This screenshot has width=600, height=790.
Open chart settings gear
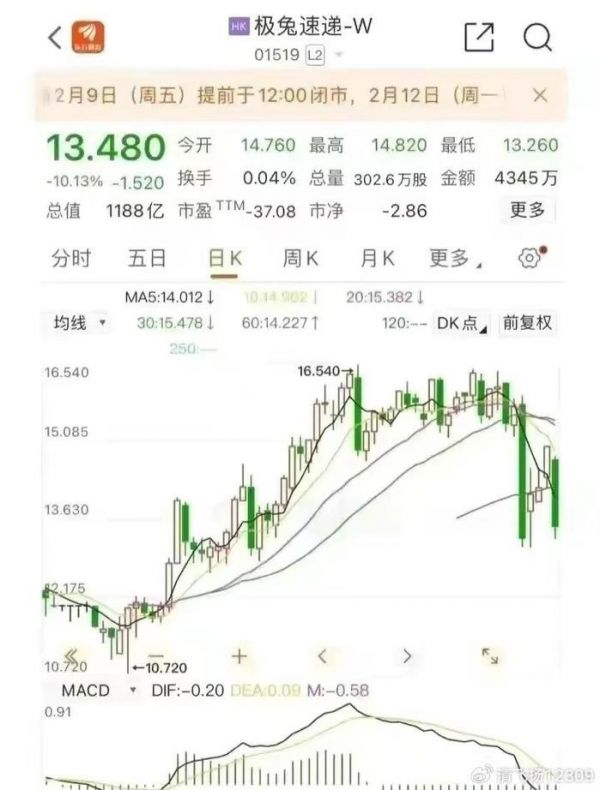530,258
